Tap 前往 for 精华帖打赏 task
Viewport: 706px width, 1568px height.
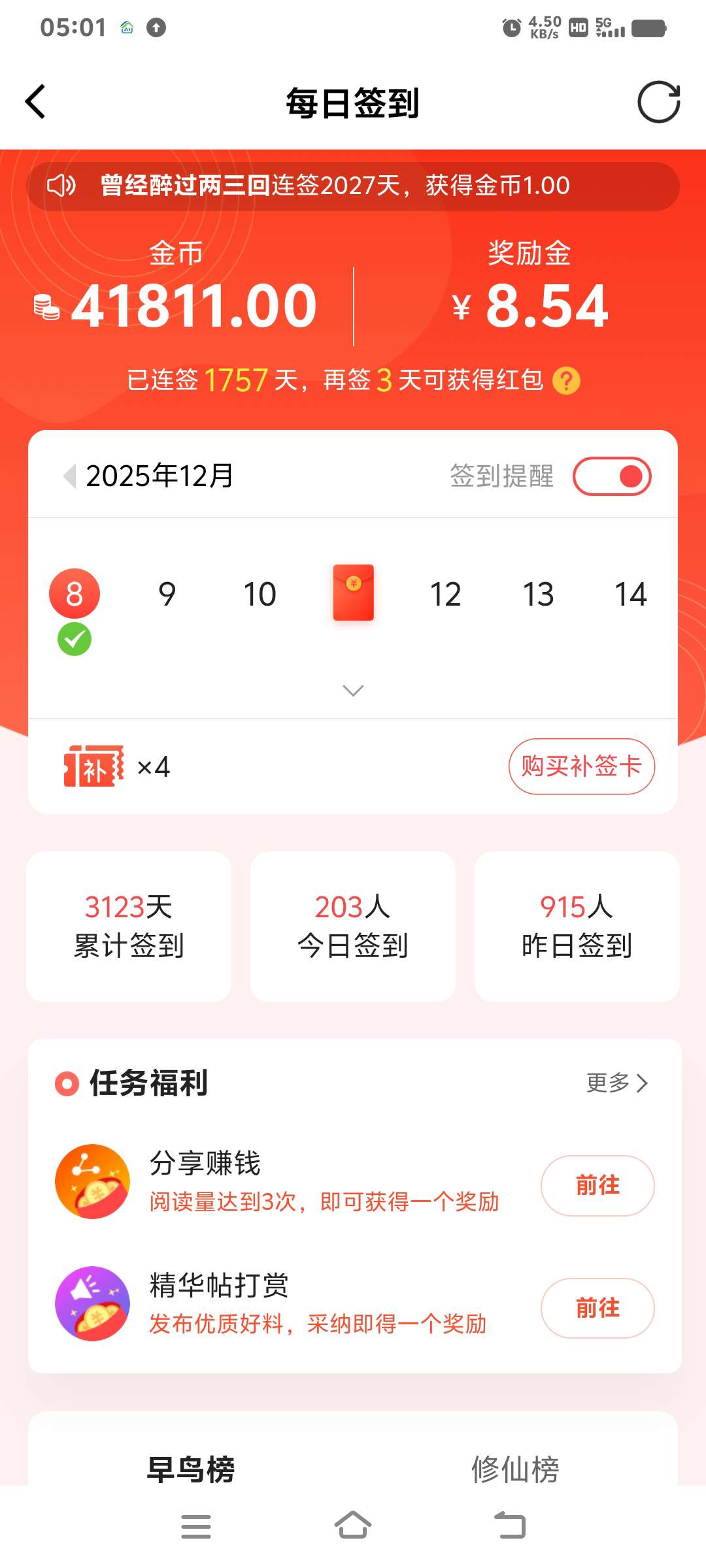597,1308
